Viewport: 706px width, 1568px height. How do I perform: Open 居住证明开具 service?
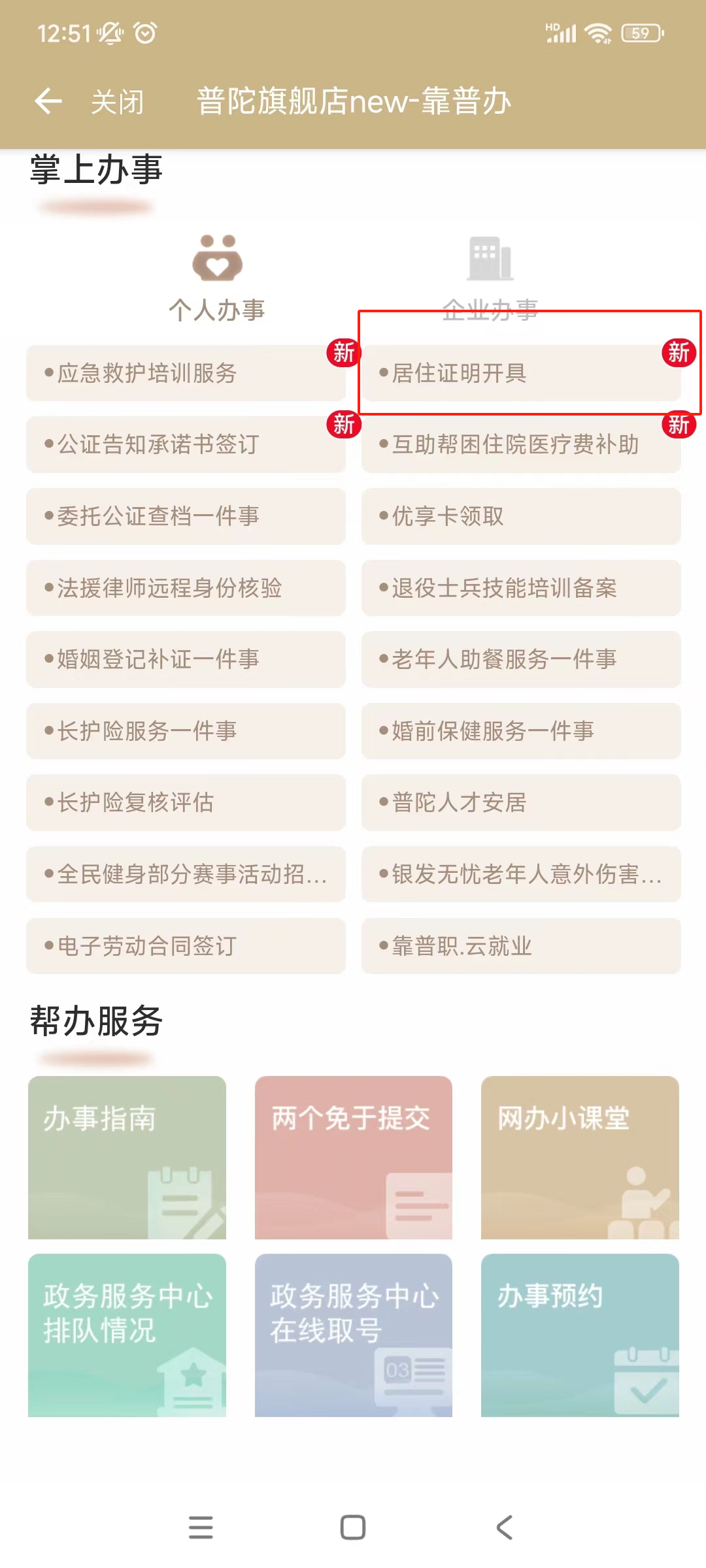click(x=520, y=373)
